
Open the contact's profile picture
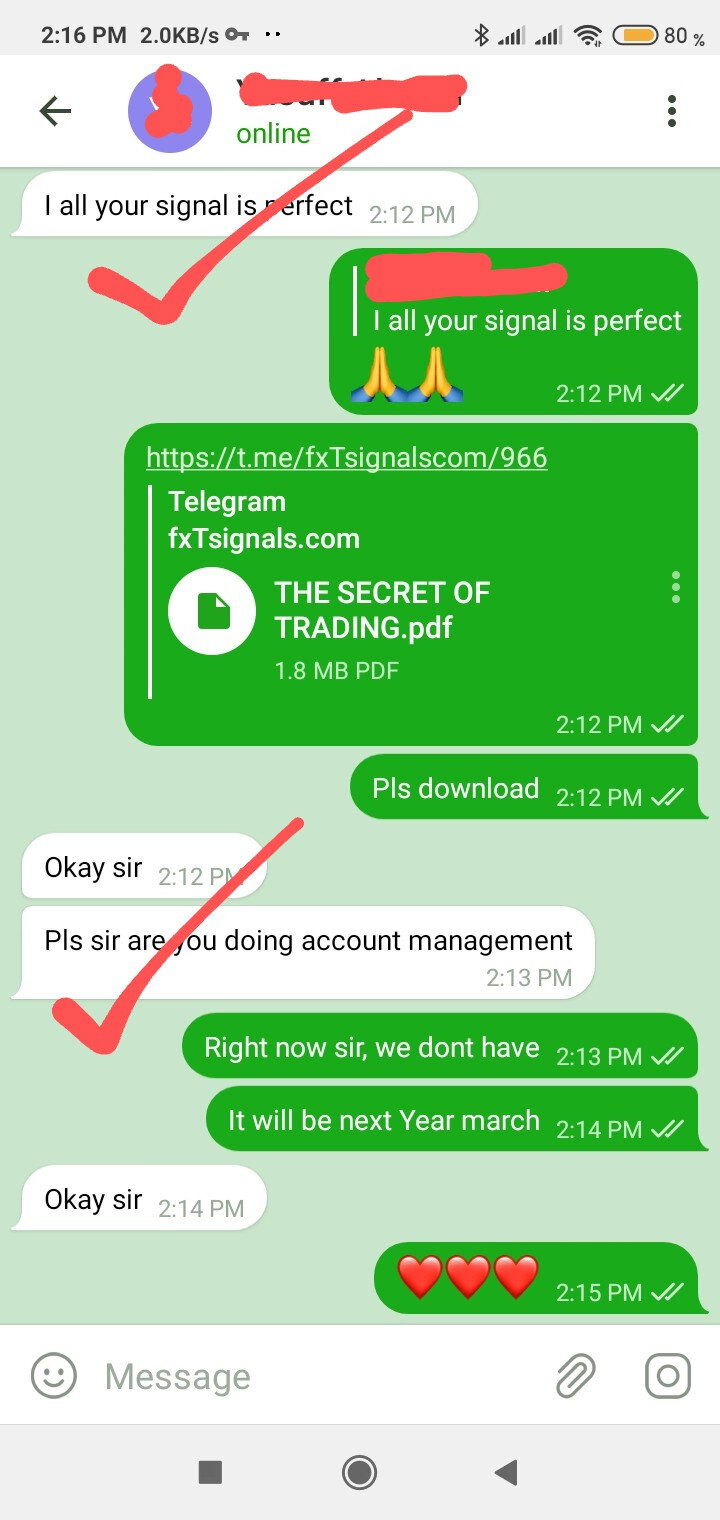tap(170, 110)
